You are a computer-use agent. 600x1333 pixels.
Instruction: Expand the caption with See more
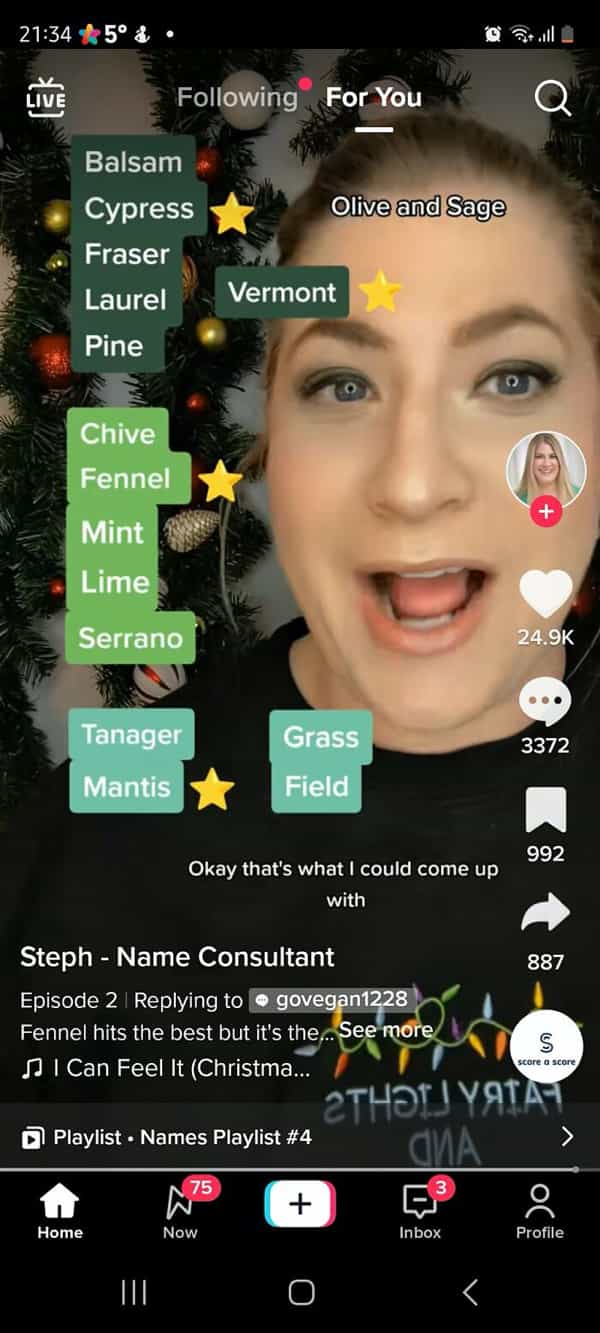tap(385, 1030)
